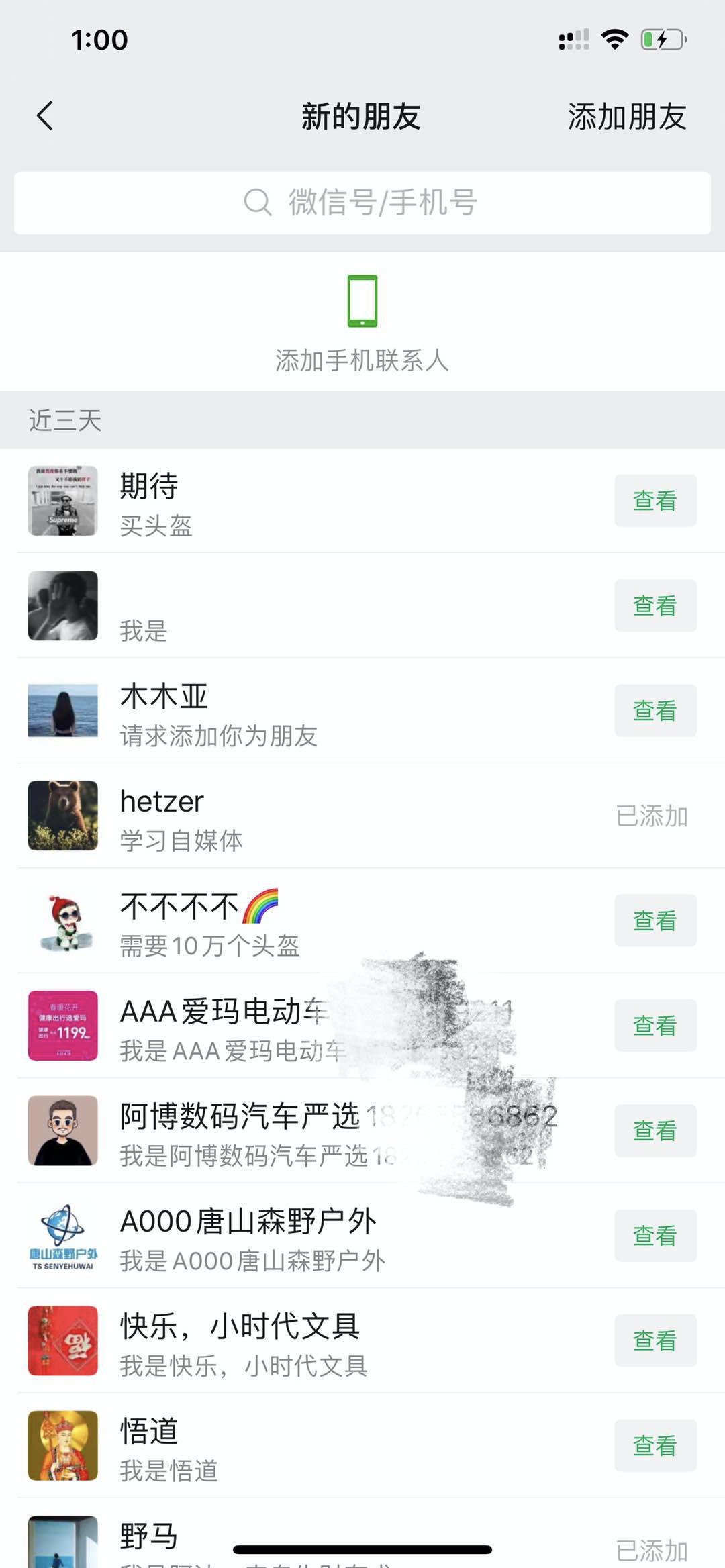This screenshot has height=1568, width=725.
Task: Tap 查看 next to 悟道
Action: click(655, 1446)
